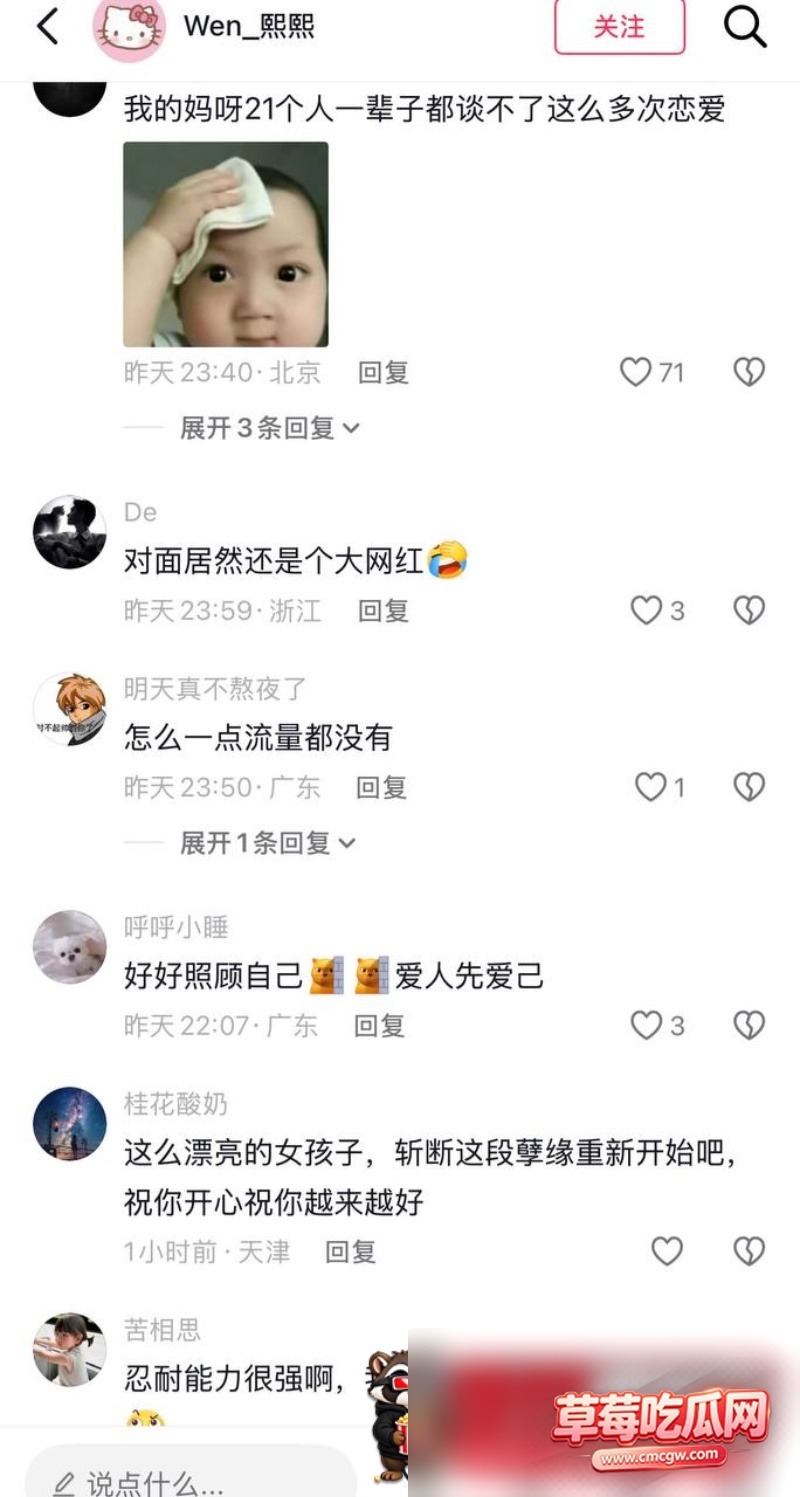Like De's comment about 大网红

tap(646, 610)
